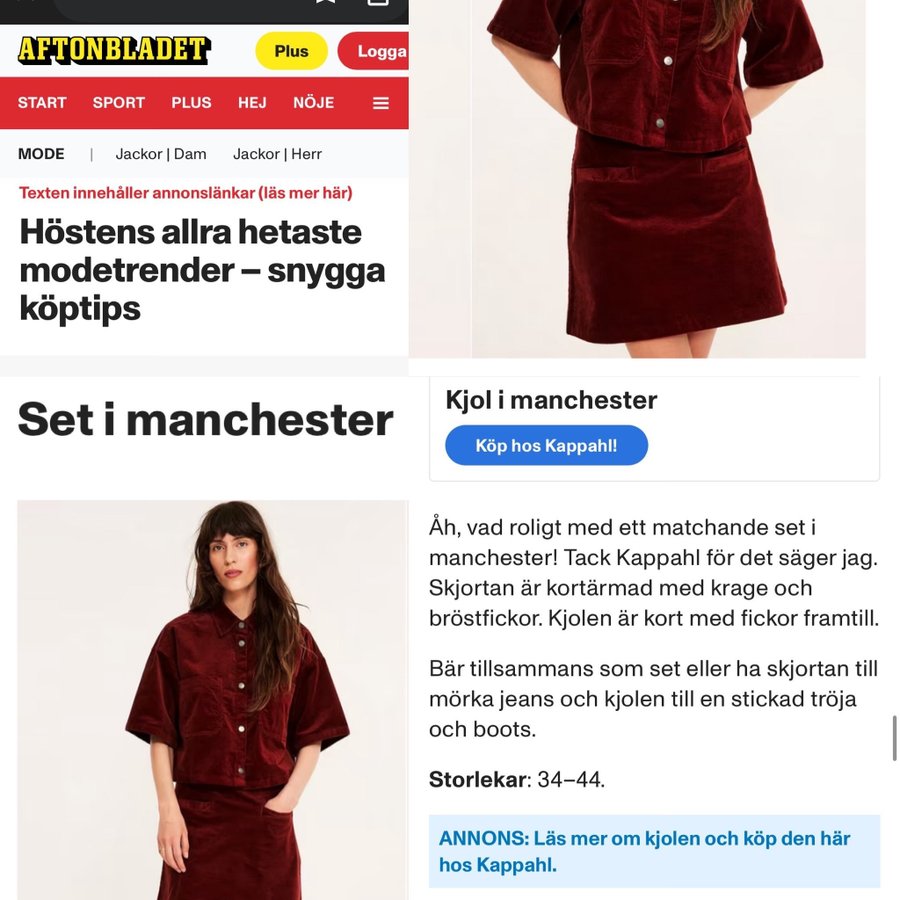The image size is (900, 900).
Task: Open the MODE category
Action: click(41, 154)
